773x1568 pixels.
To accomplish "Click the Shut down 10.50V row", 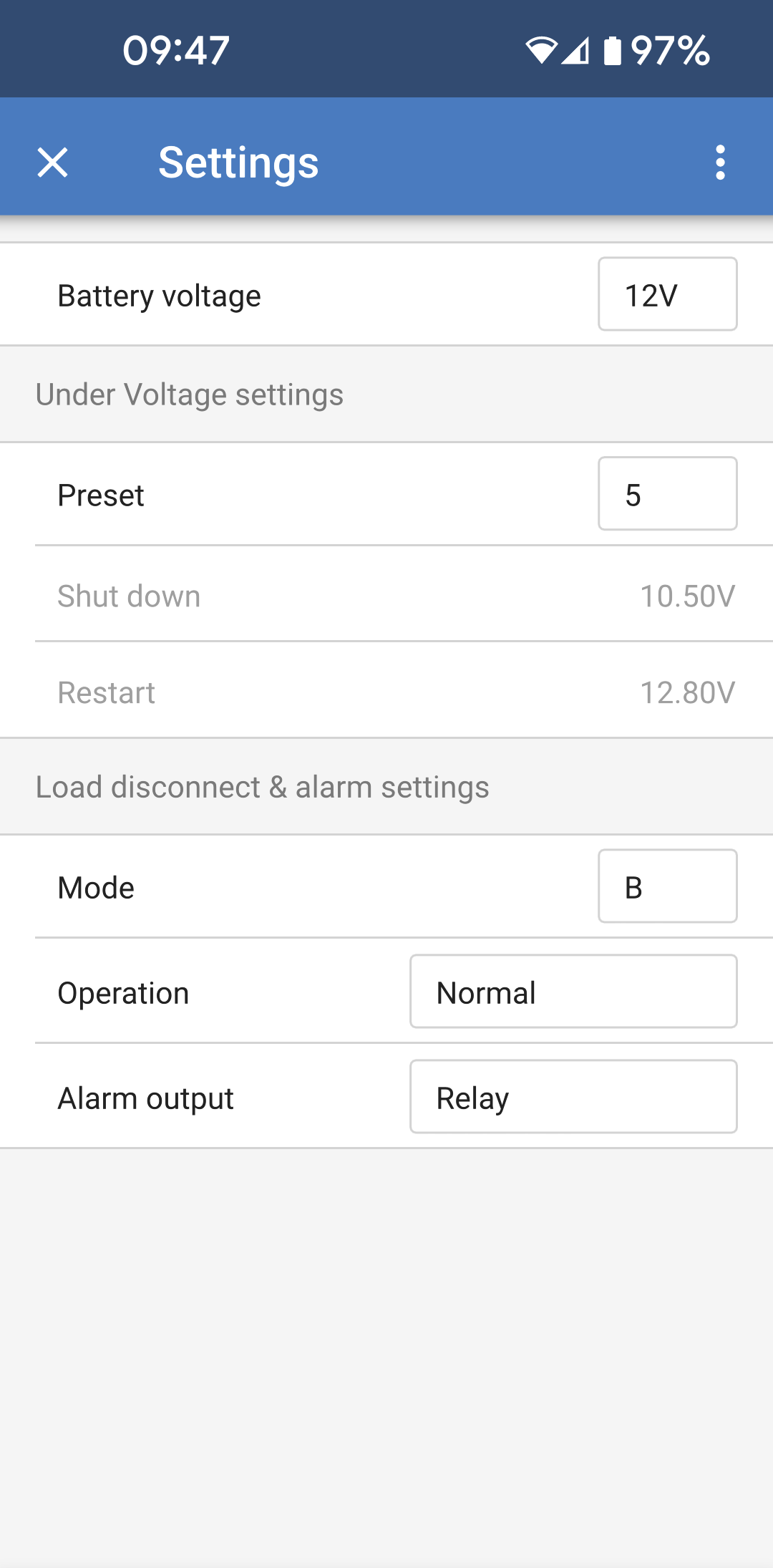I will pos(386,595).
